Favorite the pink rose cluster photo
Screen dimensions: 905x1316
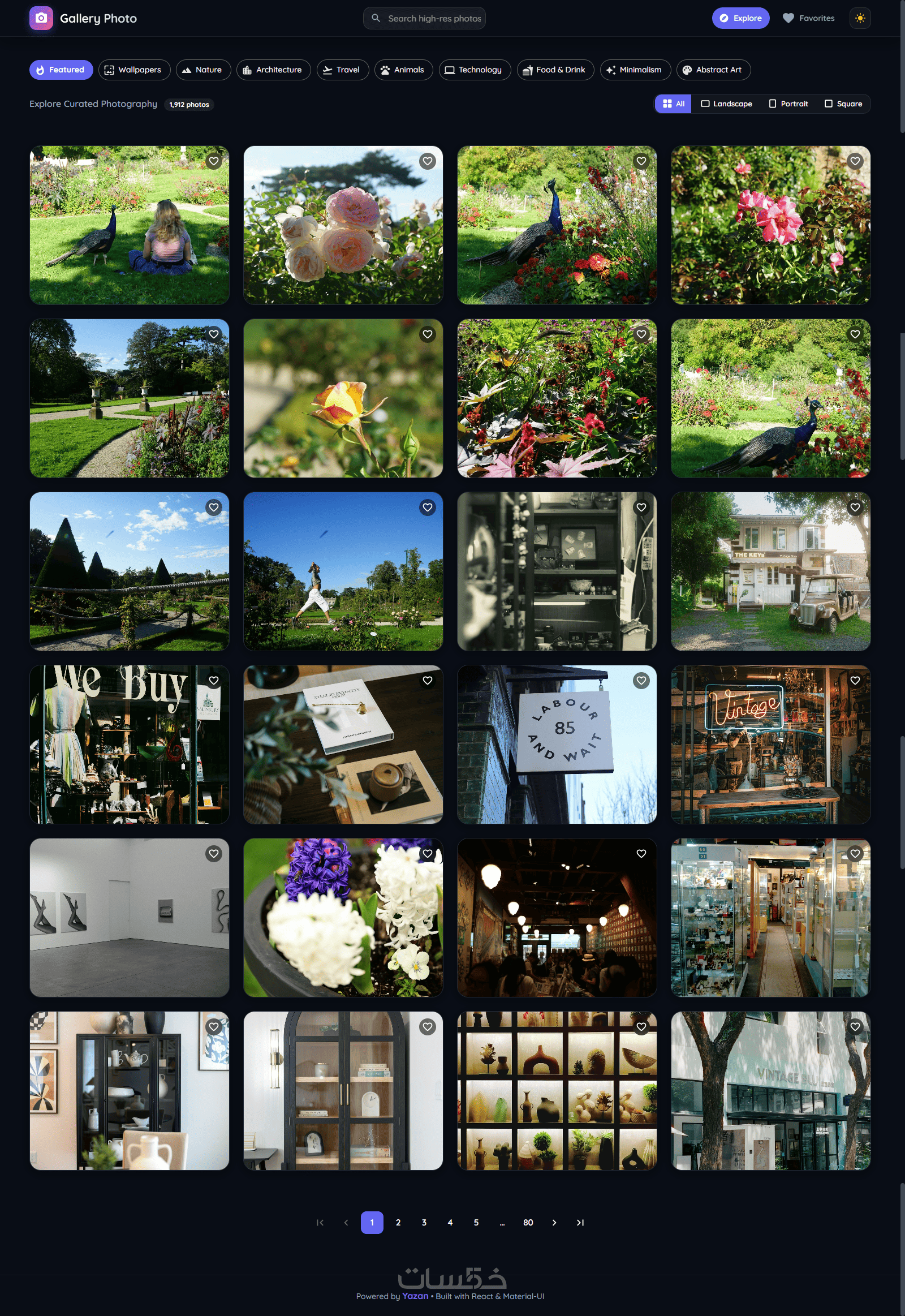pos(427,161)
